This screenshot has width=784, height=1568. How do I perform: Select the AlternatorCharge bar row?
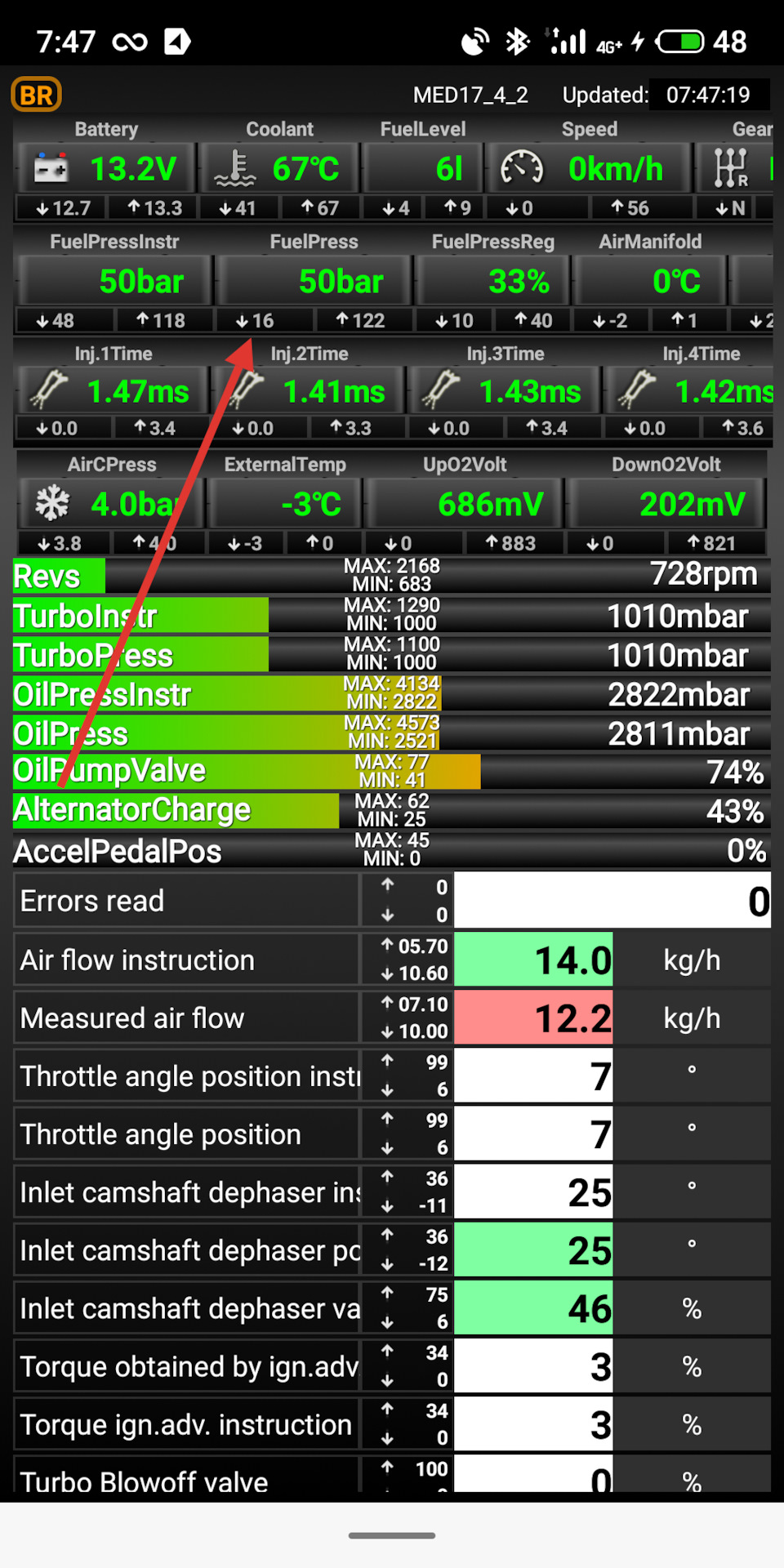392,811
